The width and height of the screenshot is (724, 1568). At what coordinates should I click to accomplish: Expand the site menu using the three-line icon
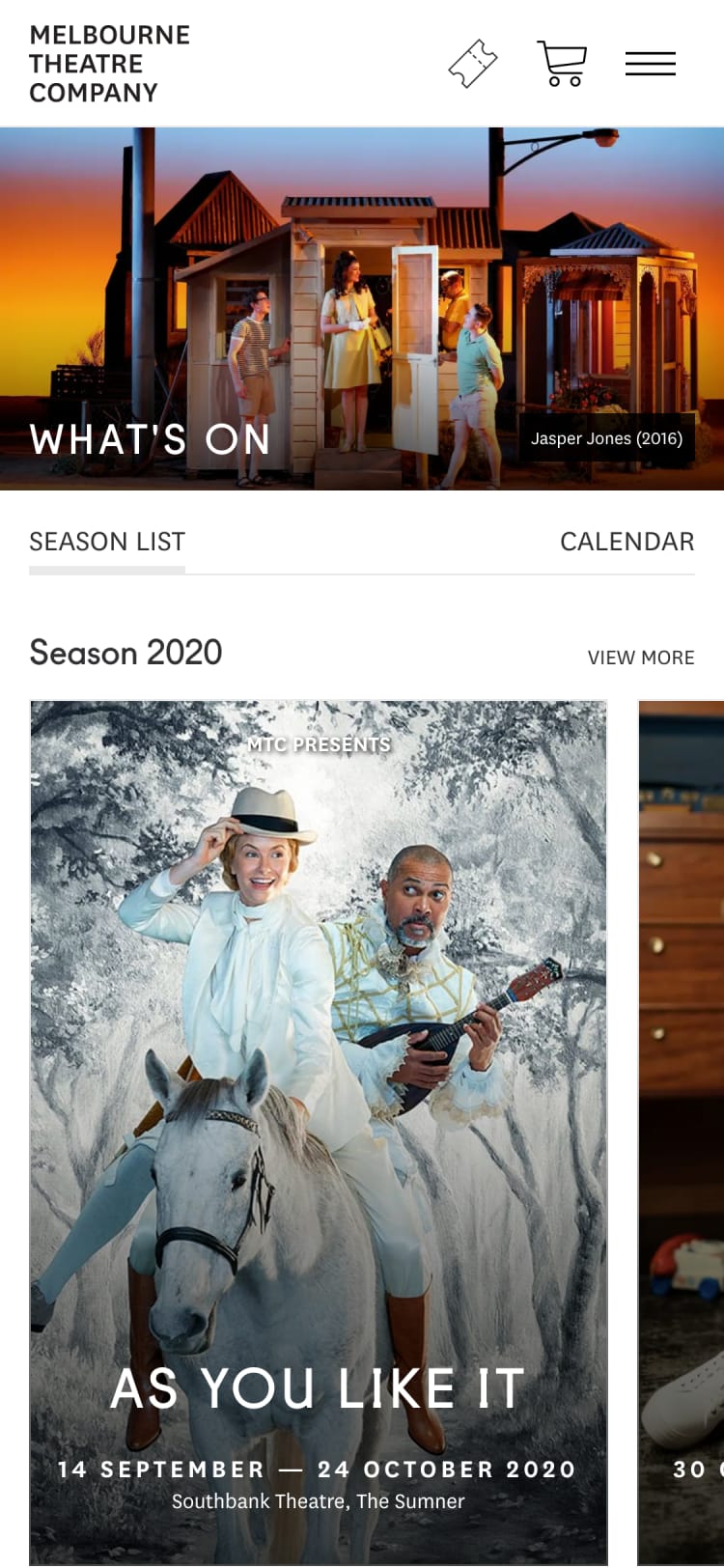[x=650, y=62]
